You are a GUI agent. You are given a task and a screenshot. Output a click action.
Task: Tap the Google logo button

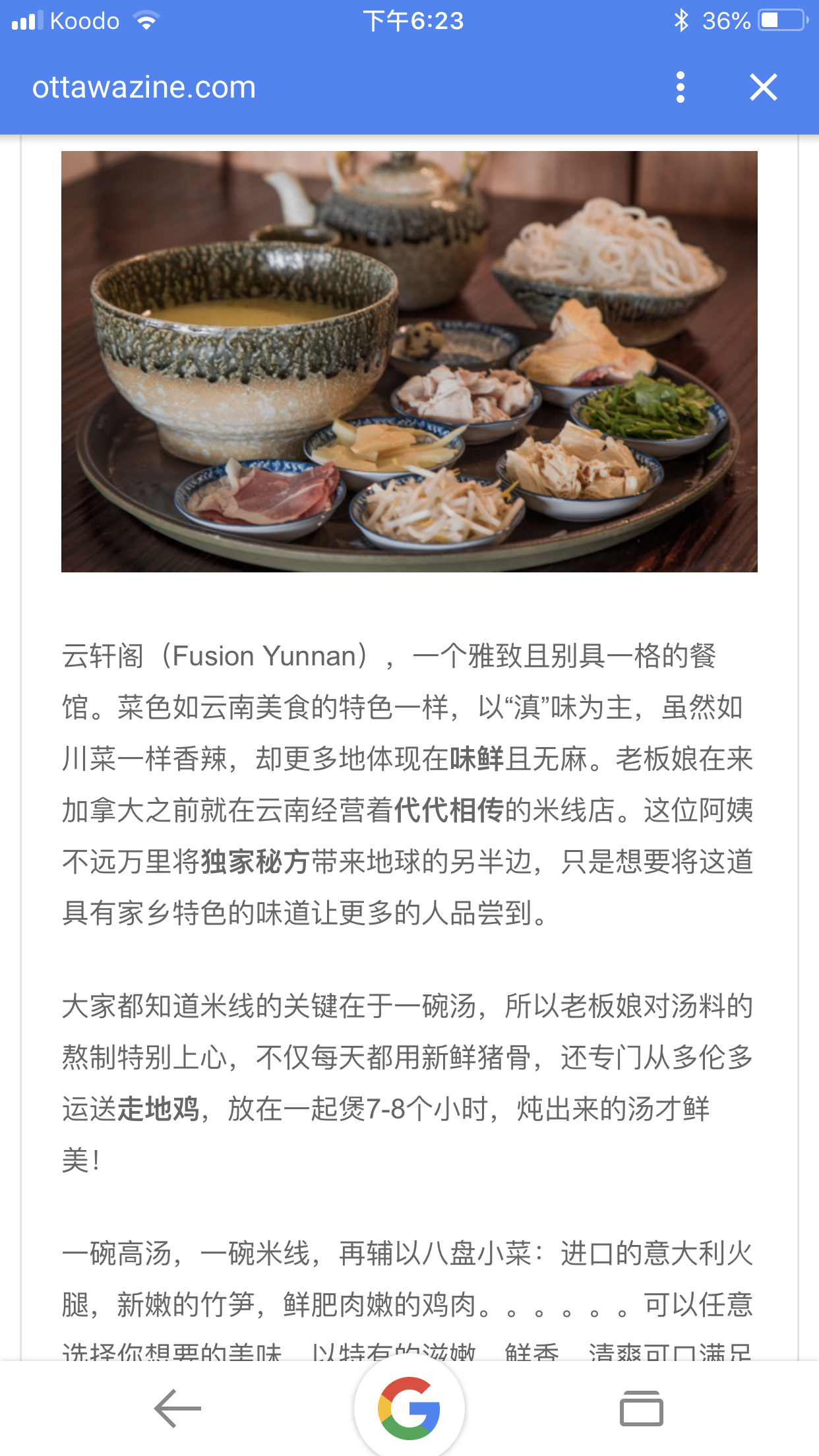tap(409, 1409)
